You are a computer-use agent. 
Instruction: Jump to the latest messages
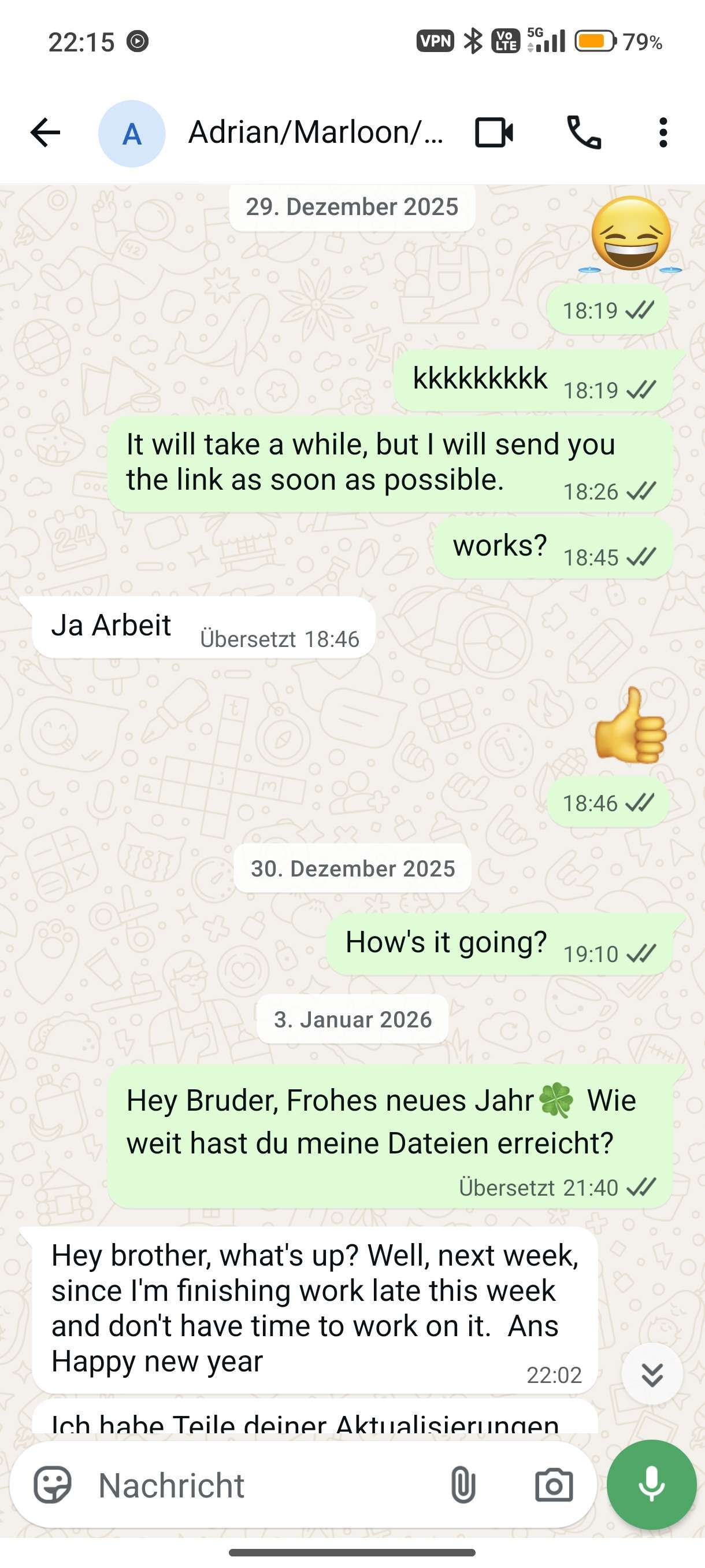pos(651,1374)
